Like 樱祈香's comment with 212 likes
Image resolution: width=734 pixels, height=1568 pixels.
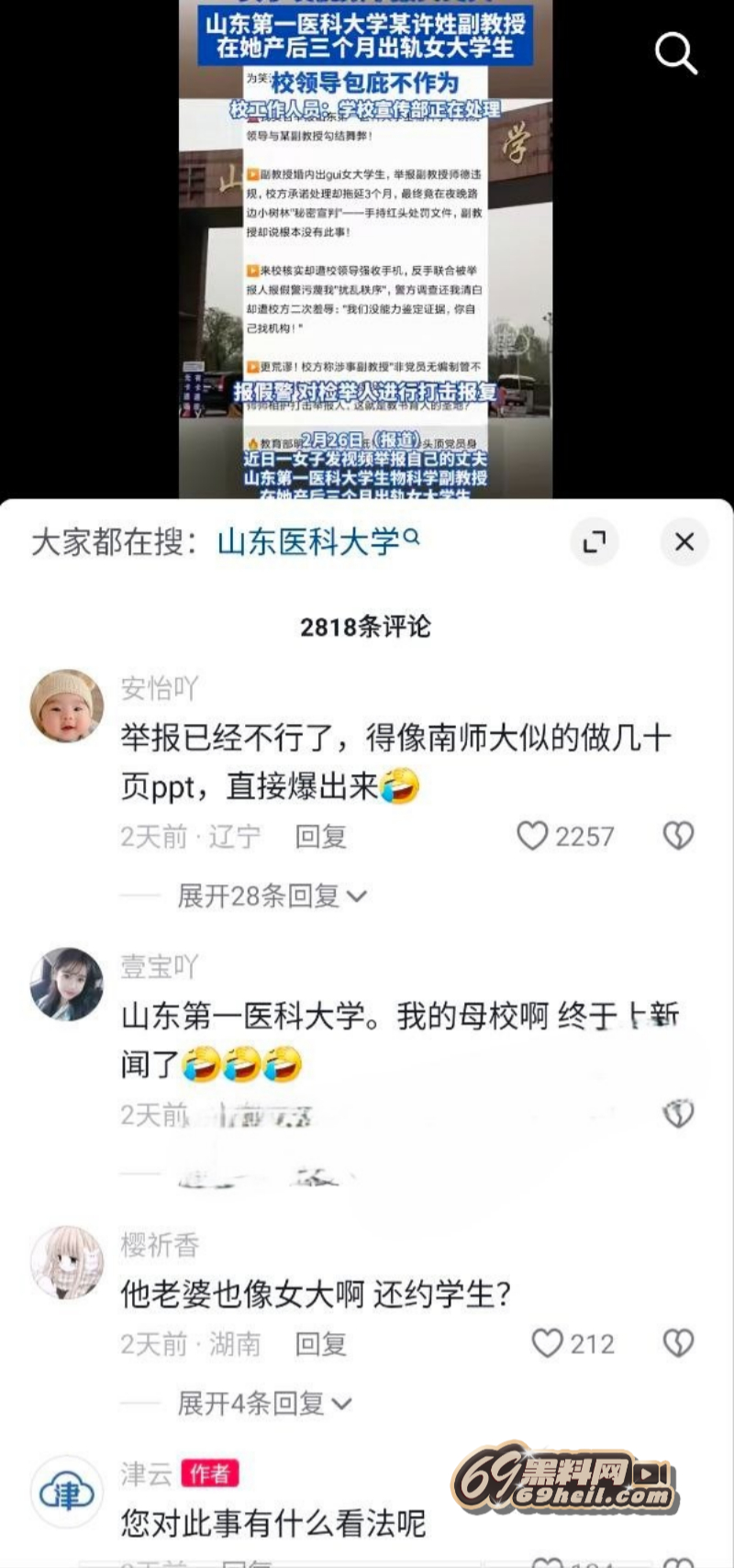coord(548,1344)
